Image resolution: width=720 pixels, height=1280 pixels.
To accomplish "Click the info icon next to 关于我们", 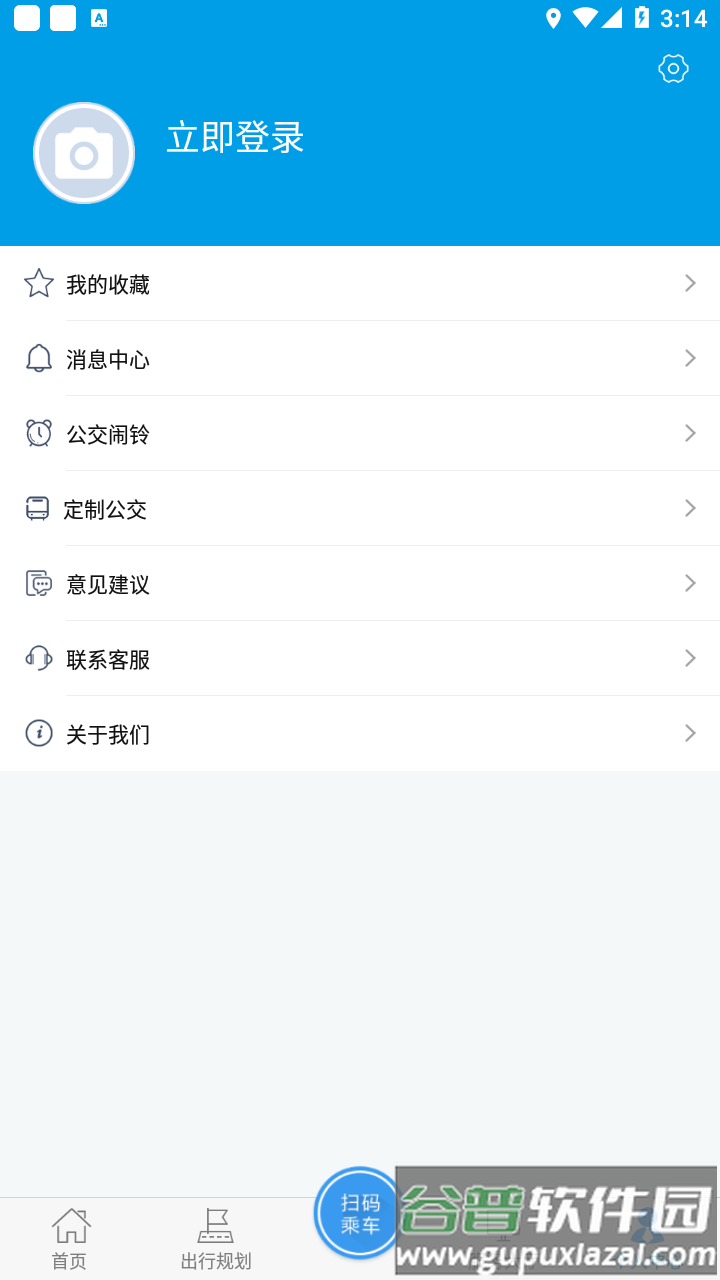I will 38,733.
